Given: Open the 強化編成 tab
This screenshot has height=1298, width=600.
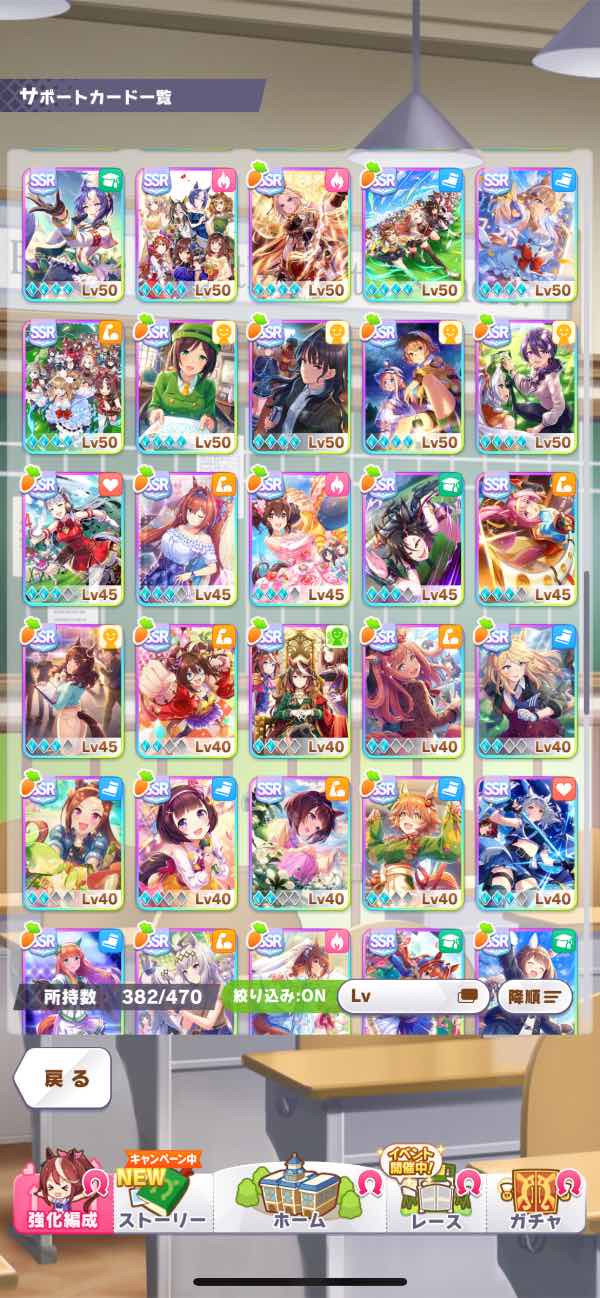Looking at the screenshot, I should (62, 1198).
